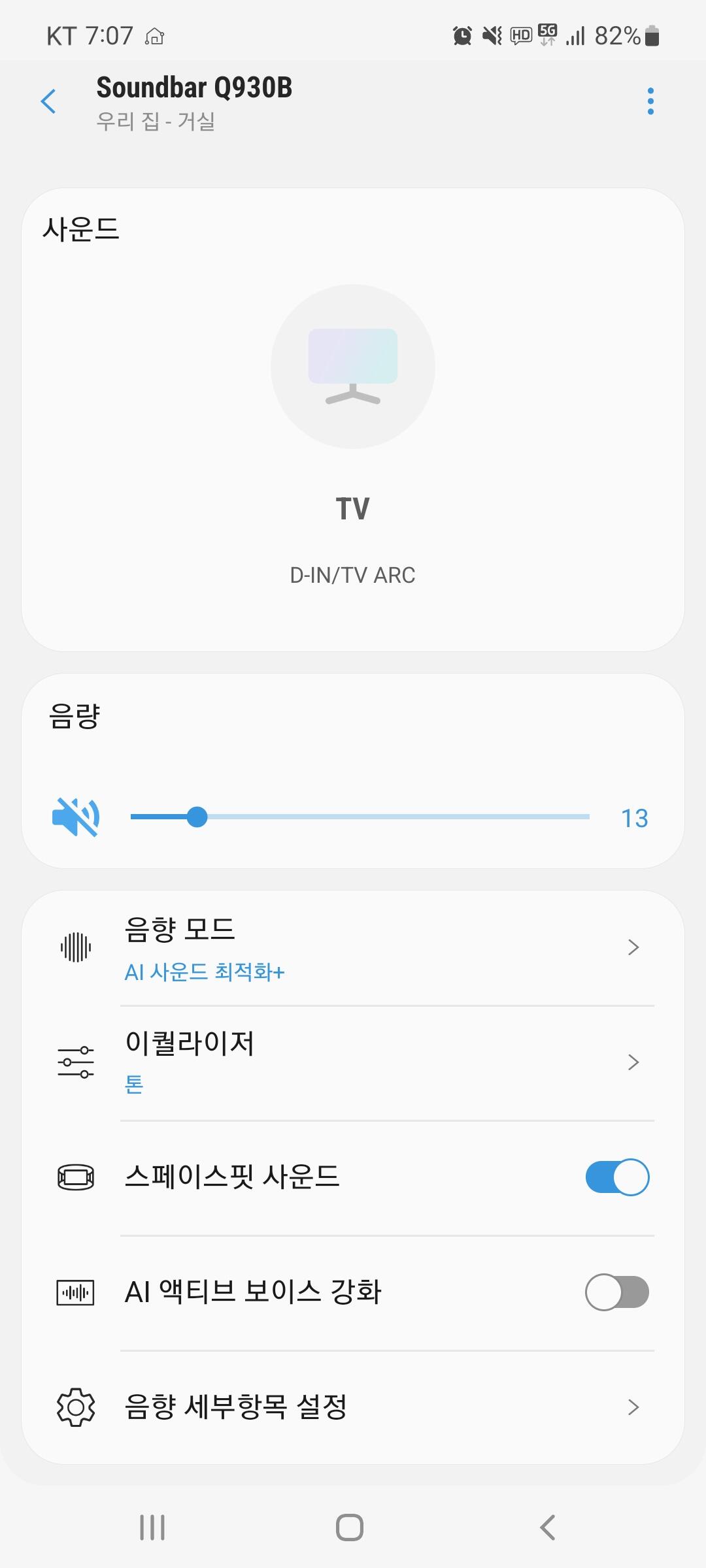The width and height of the screenshot is (706, 1568).
Task: Tap the TV source icon
Action: tap(353, 367)
